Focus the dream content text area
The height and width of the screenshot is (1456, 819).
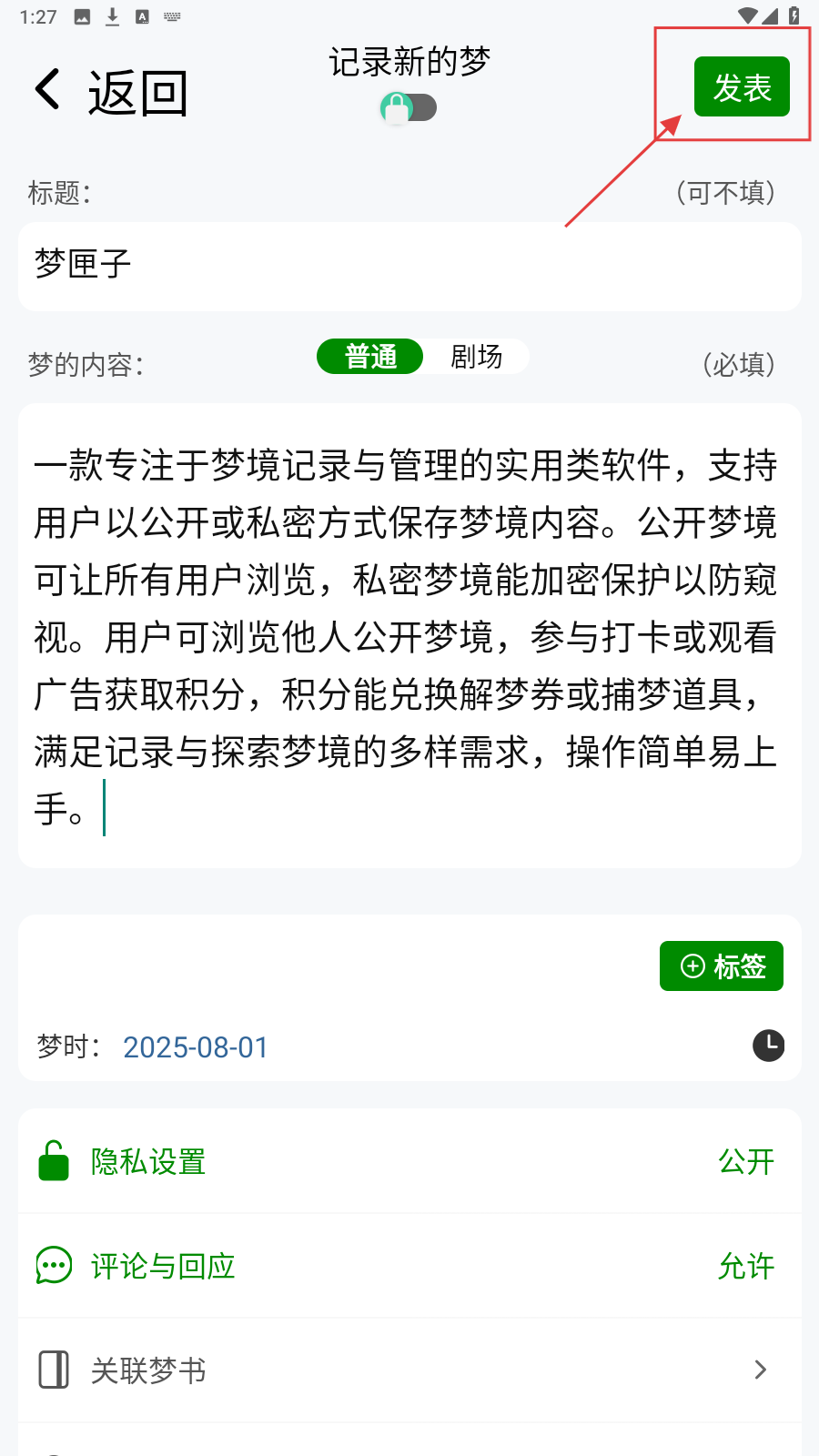(x=409, y=635)
